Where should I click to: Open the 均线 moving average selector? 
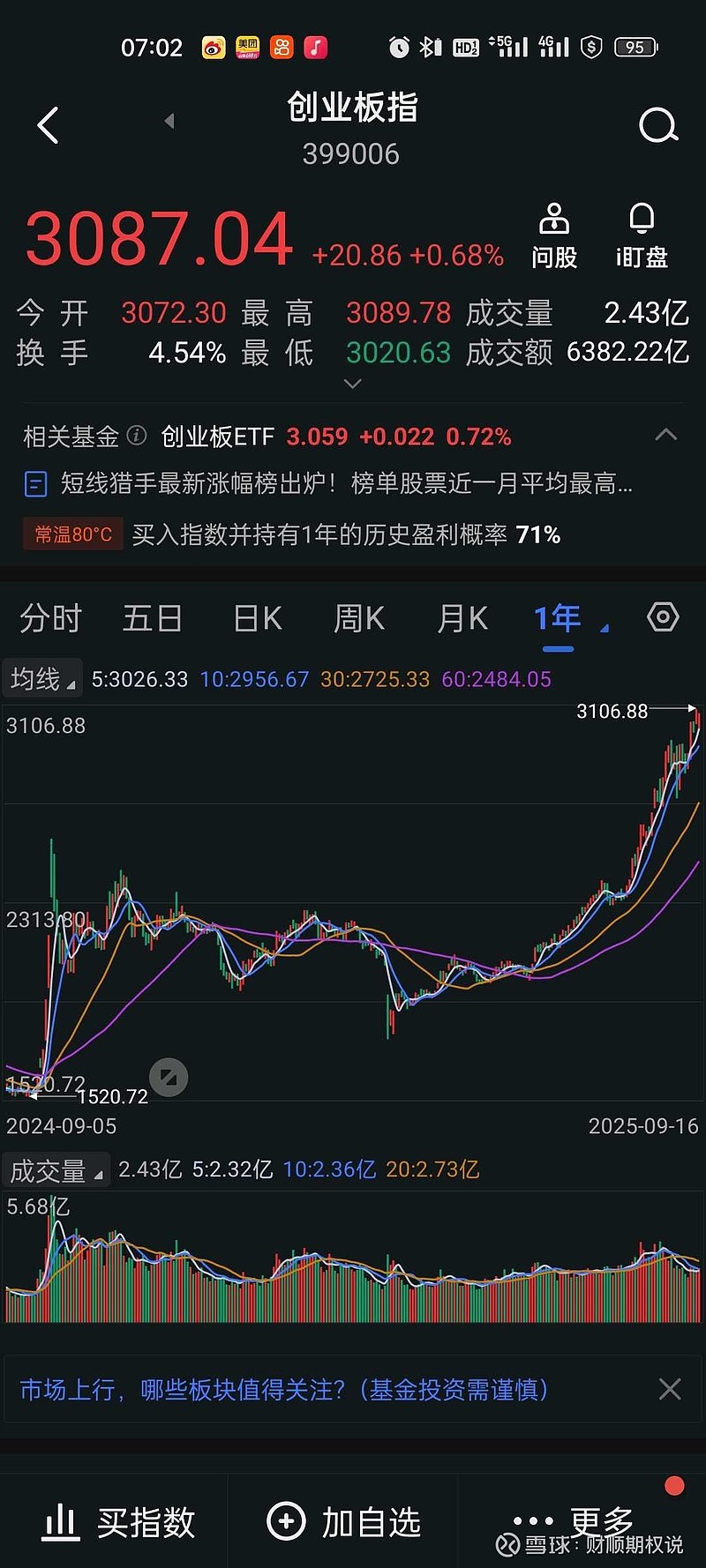41,678
